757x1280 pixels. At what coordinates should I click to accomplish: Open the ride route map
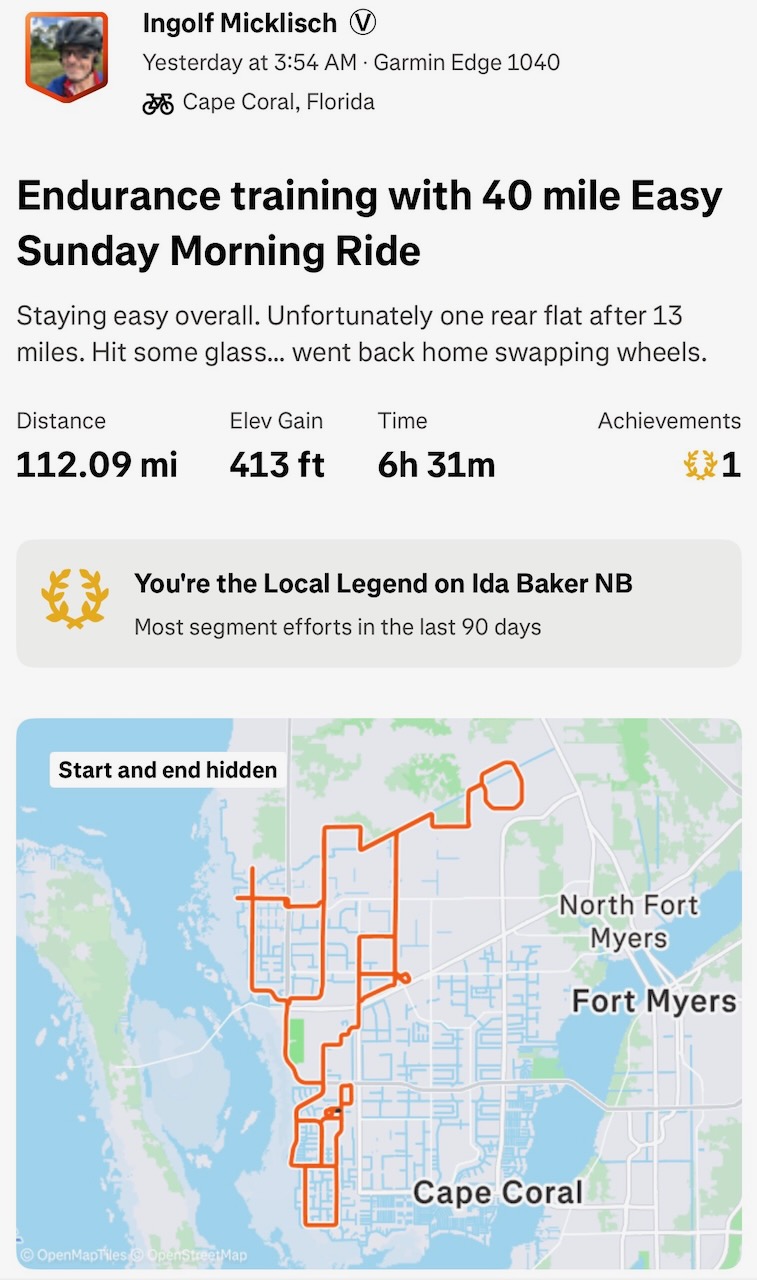[378, 992]
